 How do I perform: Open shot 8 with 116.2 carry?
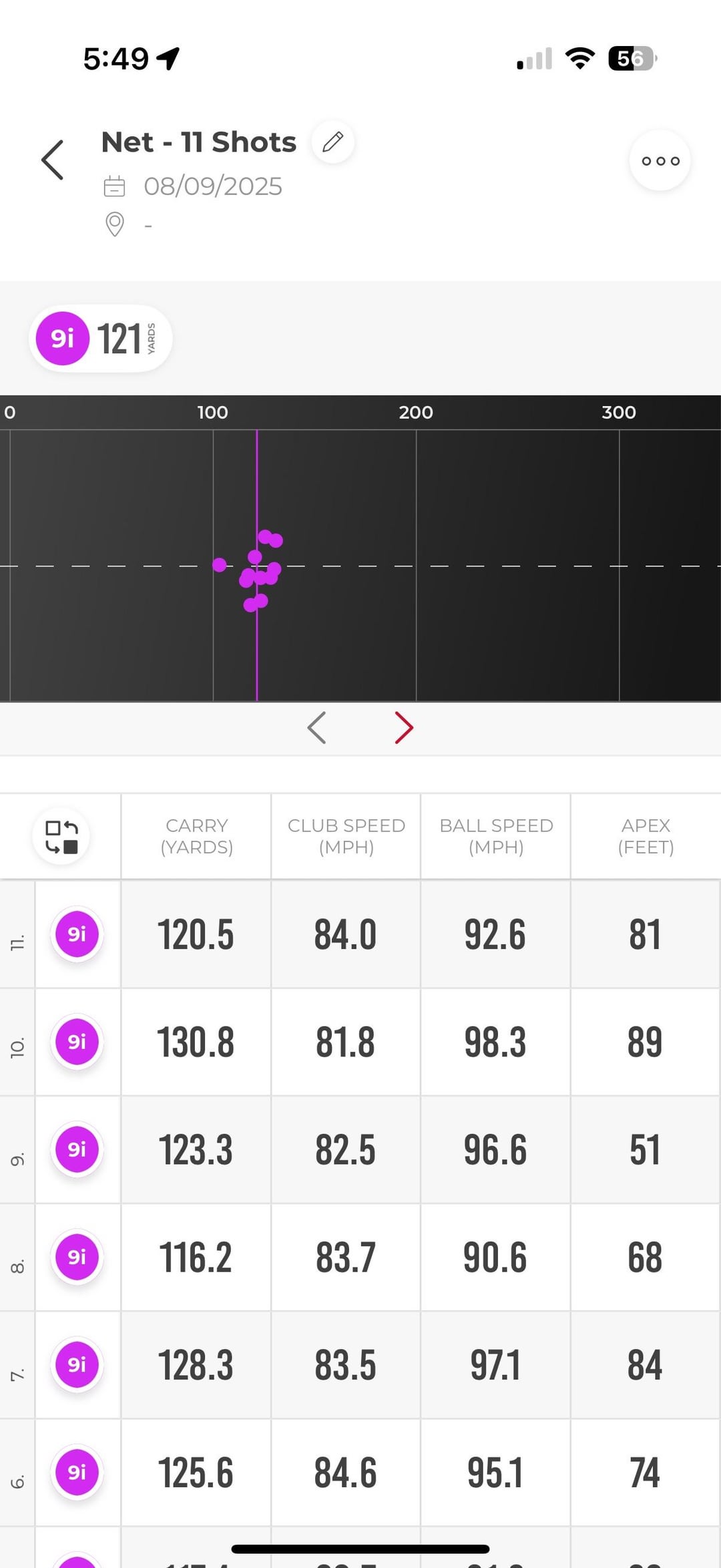360,1257
